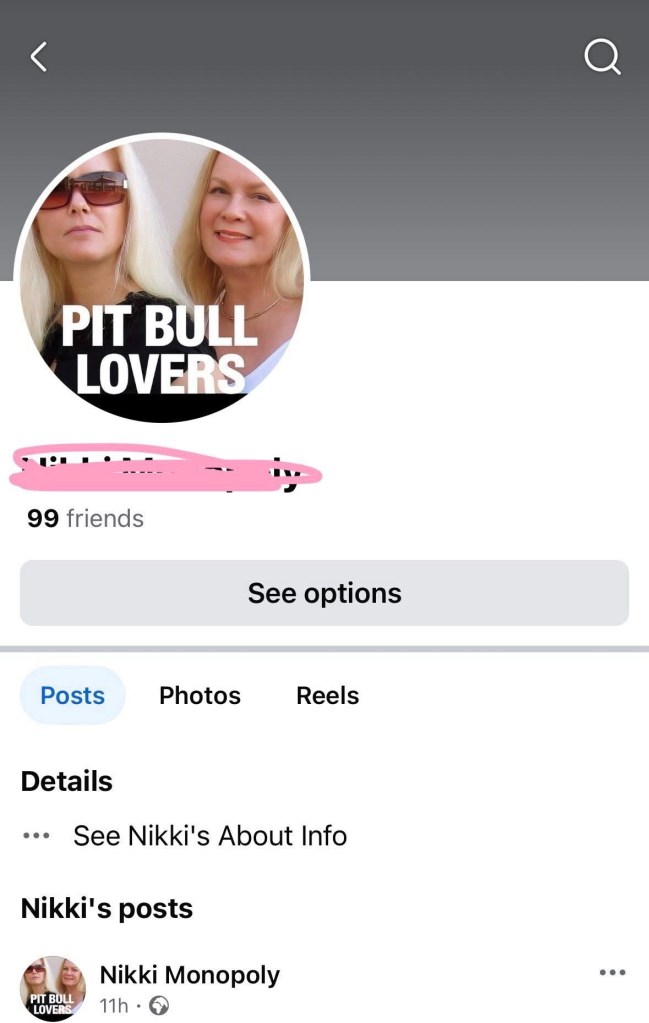
Task: View the large profile picture
Action: coord(162,279)
